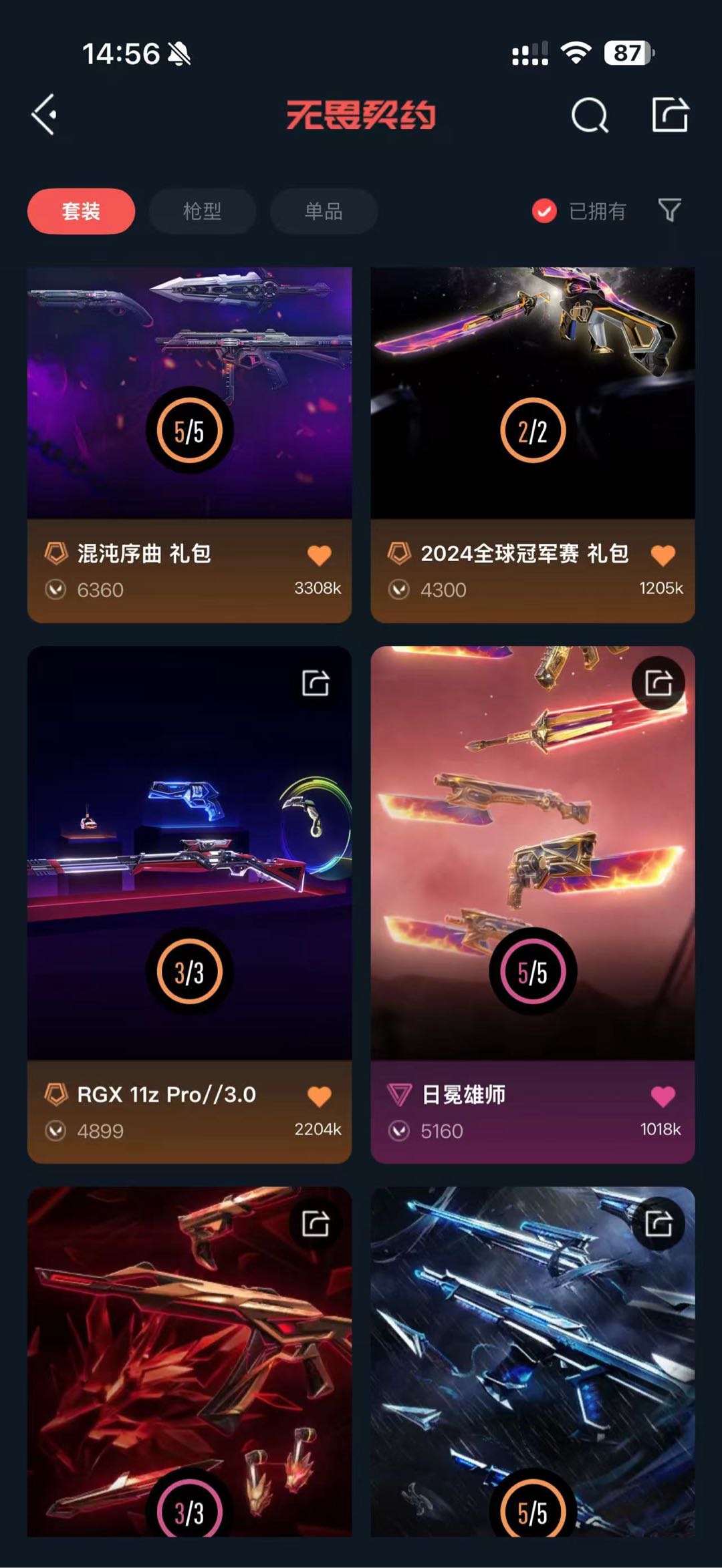Share this page from the header
Screen dimensions: 722x1568
point(670,115)
